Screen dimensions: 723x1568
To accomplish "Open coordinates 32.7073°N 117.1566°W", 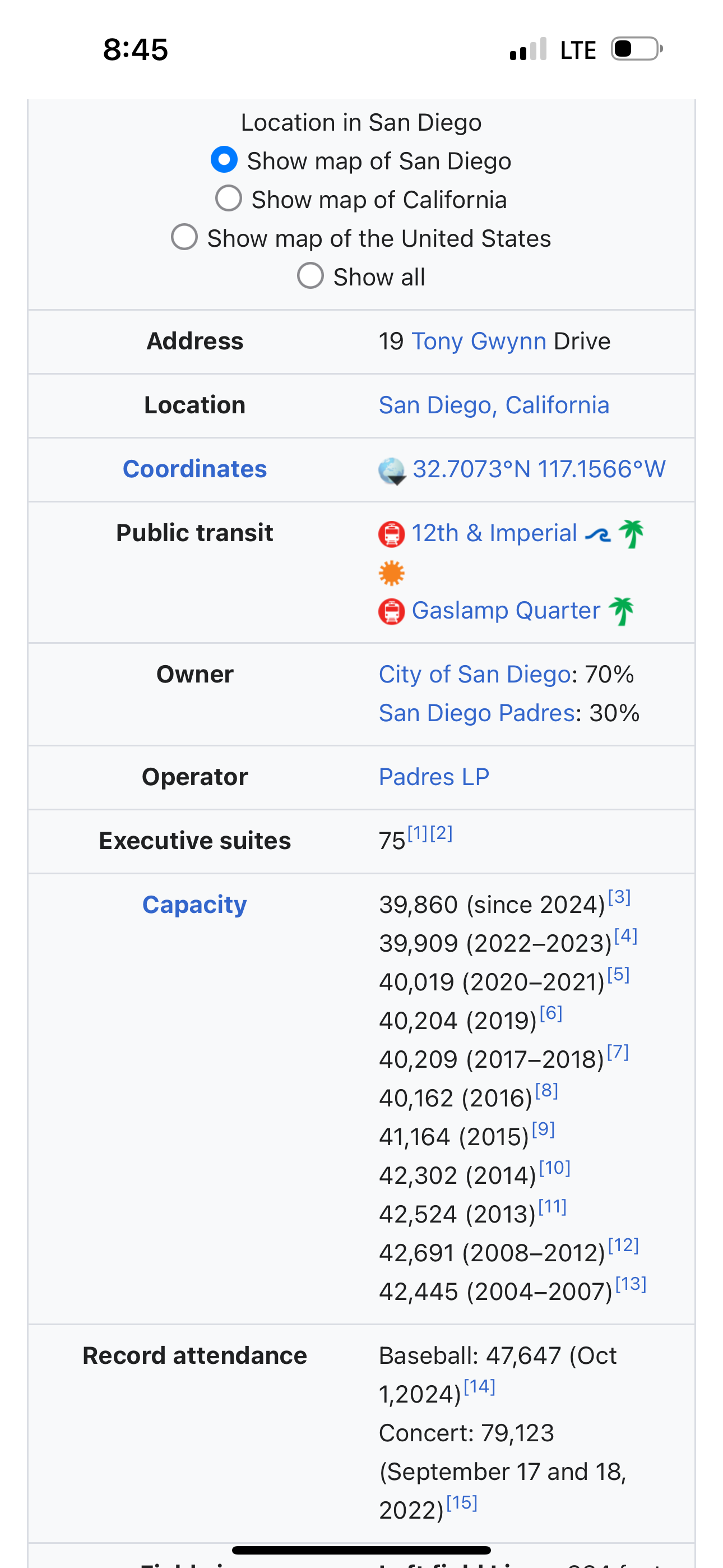I will (539, 469).
